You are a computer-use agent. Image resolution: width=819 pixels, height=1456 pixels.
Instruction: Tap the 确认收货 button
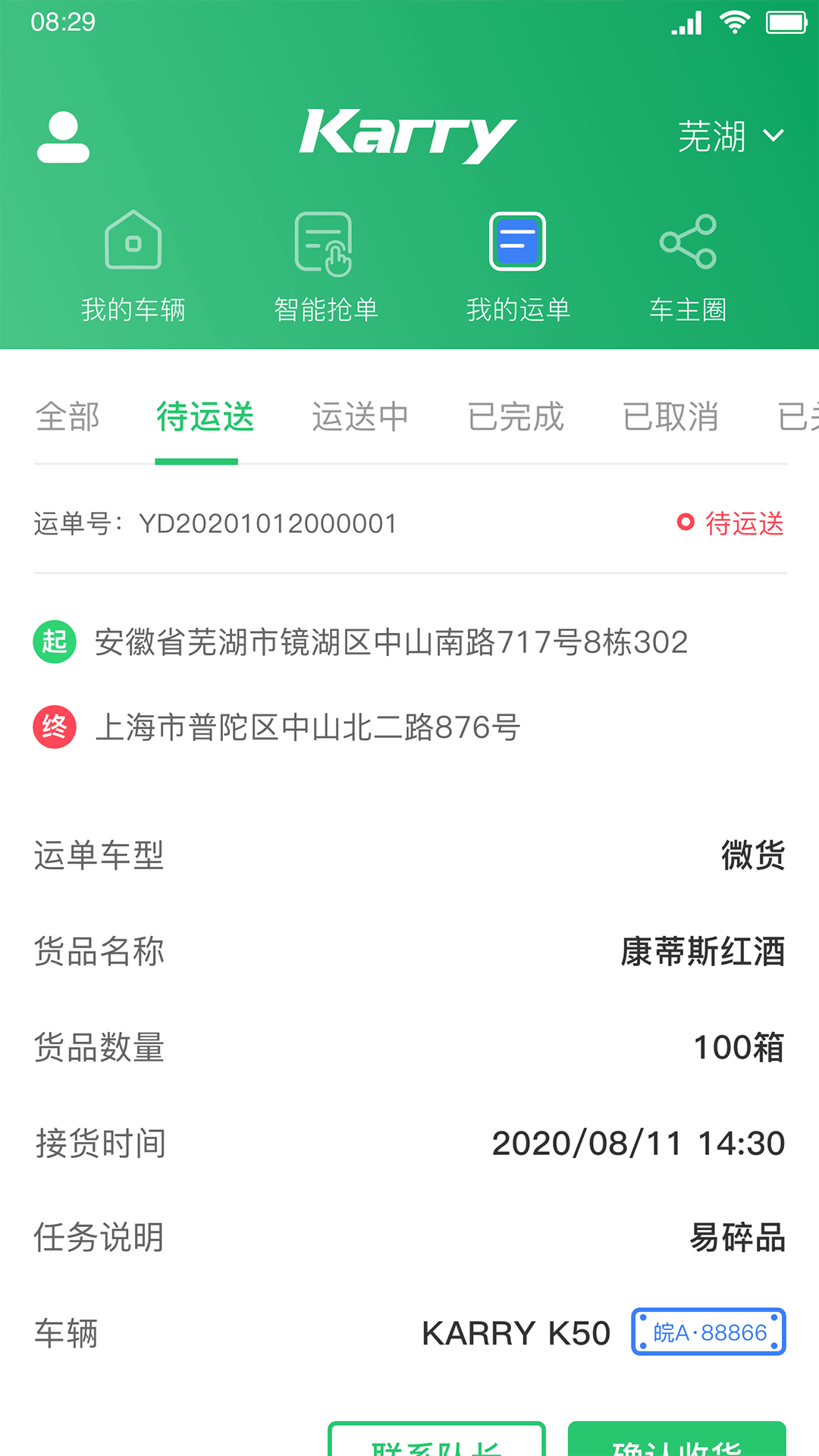click(676, 1439)
